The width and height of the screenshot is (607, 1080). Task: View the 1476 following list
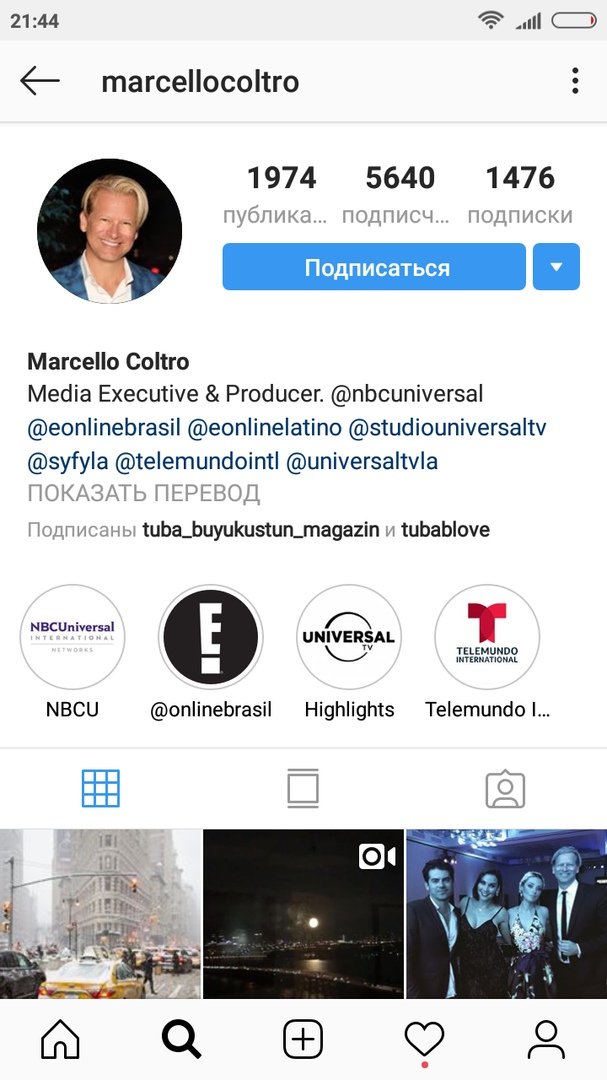tap(520, 193)
